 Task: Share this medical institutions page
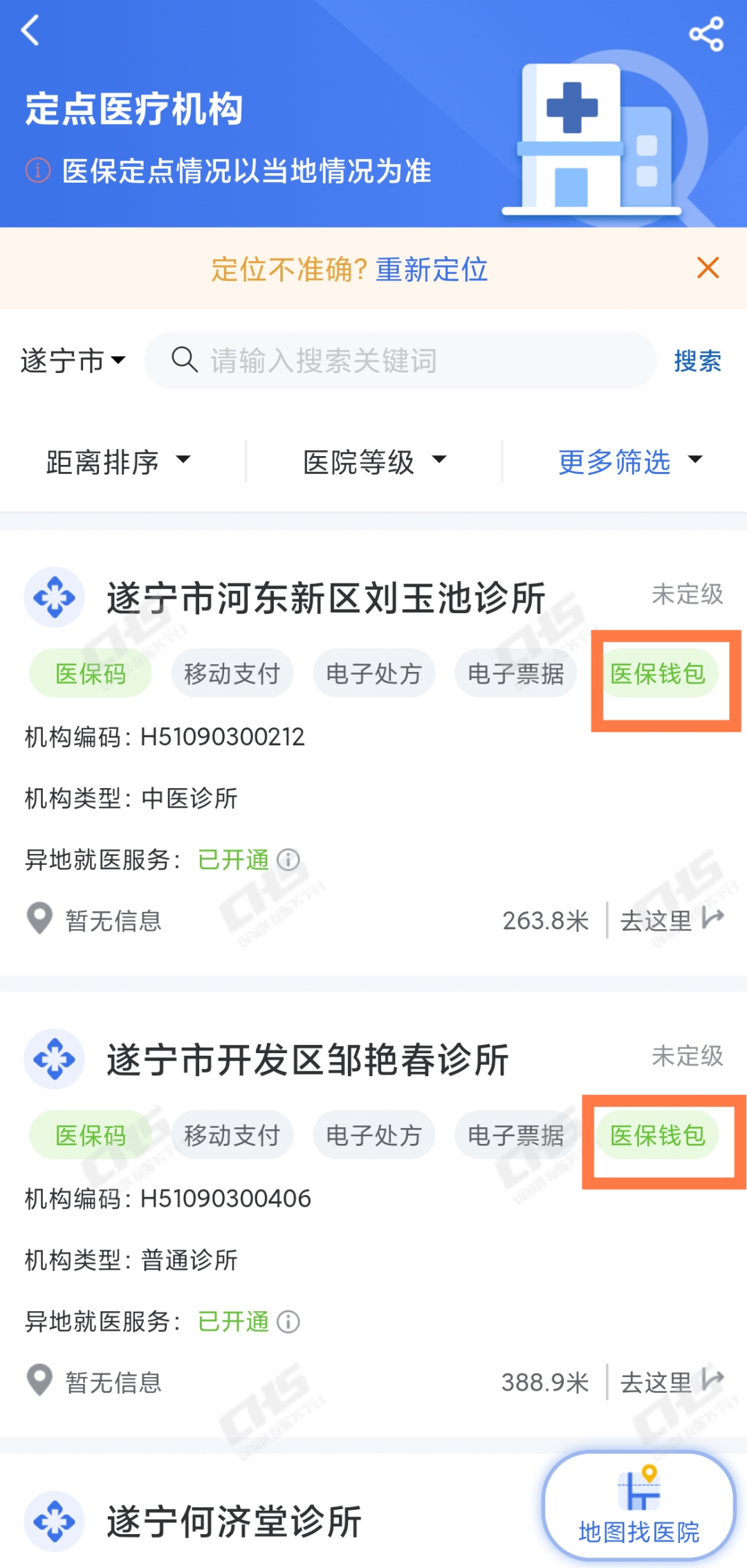(705, 34)
